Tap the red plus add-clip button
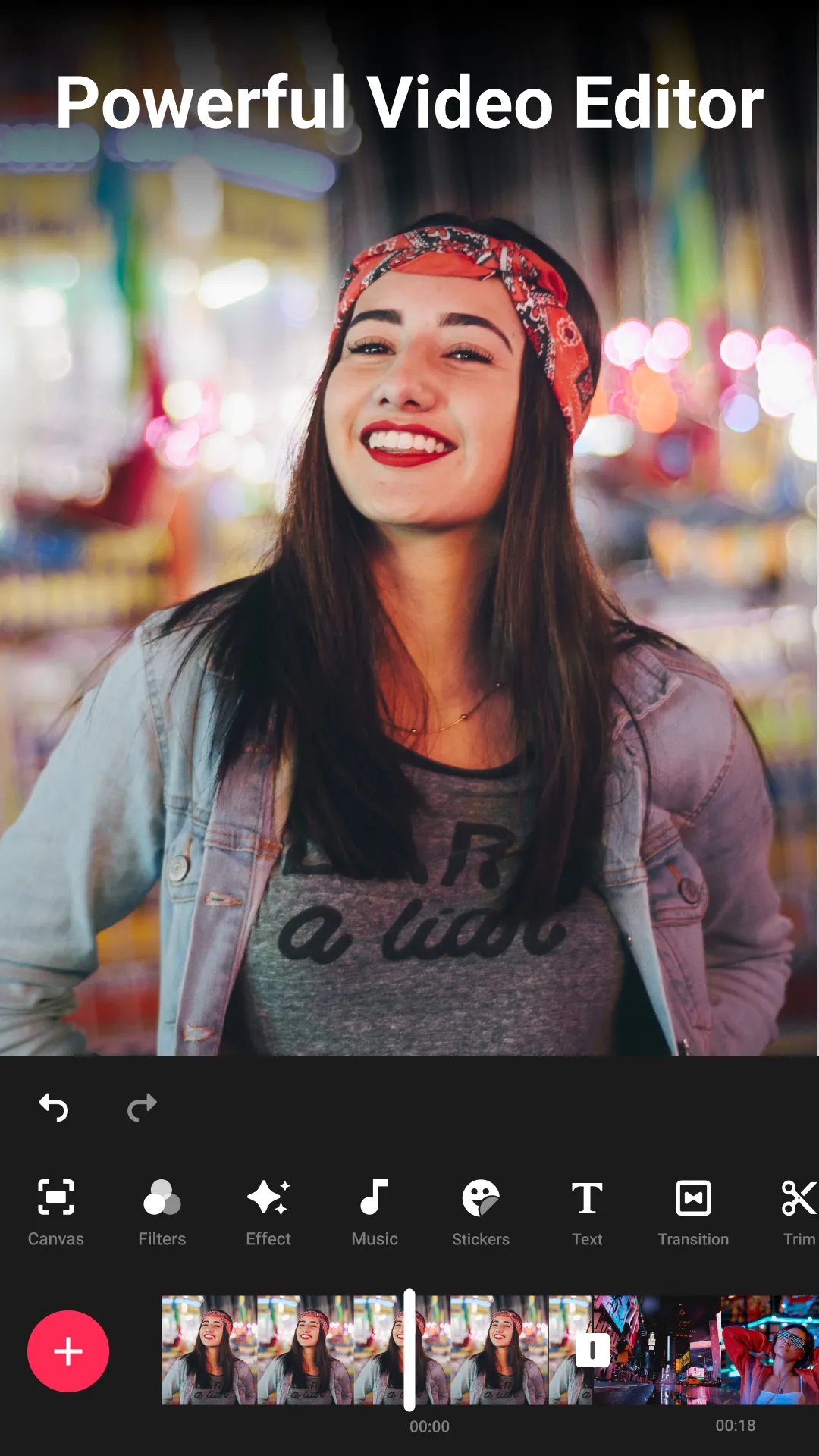The width and height of the screenshot is (819, 1456). pyautogui.click(x=68, y=1351)
